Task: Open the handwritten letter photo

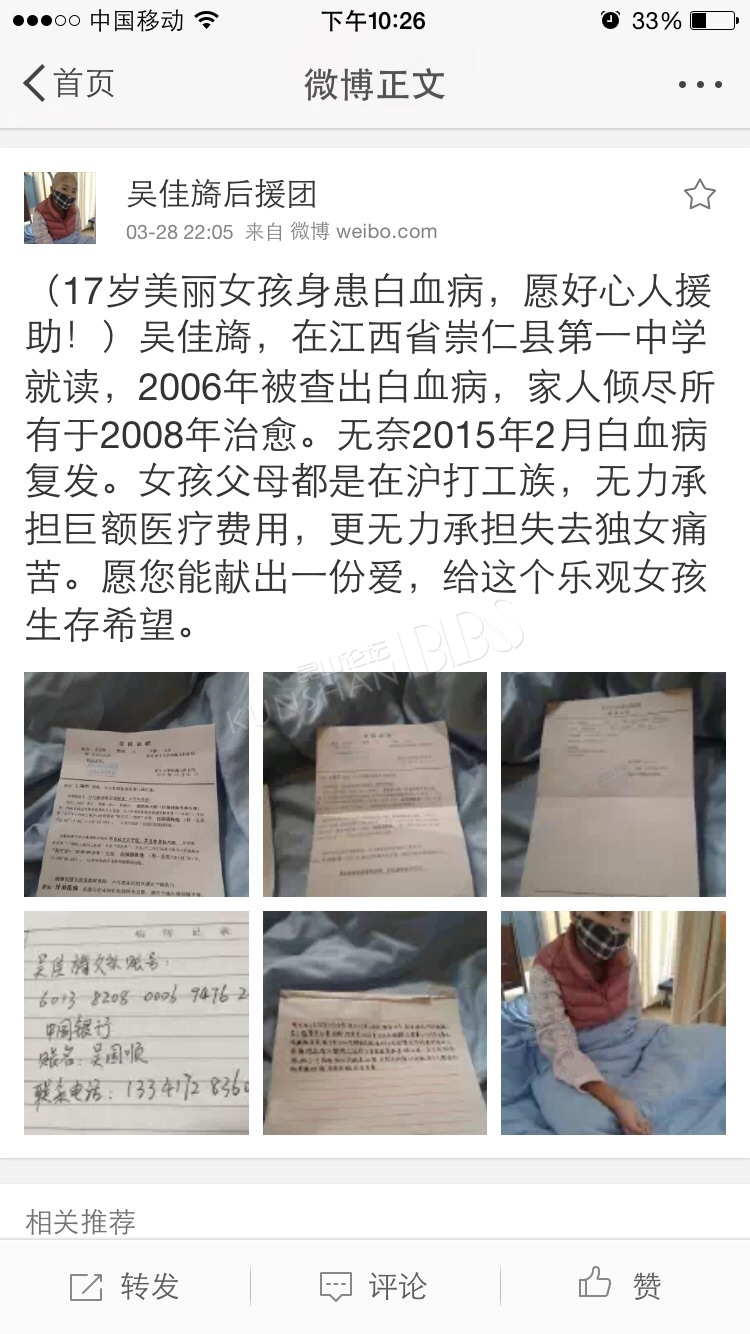Action: (375, 1023)
